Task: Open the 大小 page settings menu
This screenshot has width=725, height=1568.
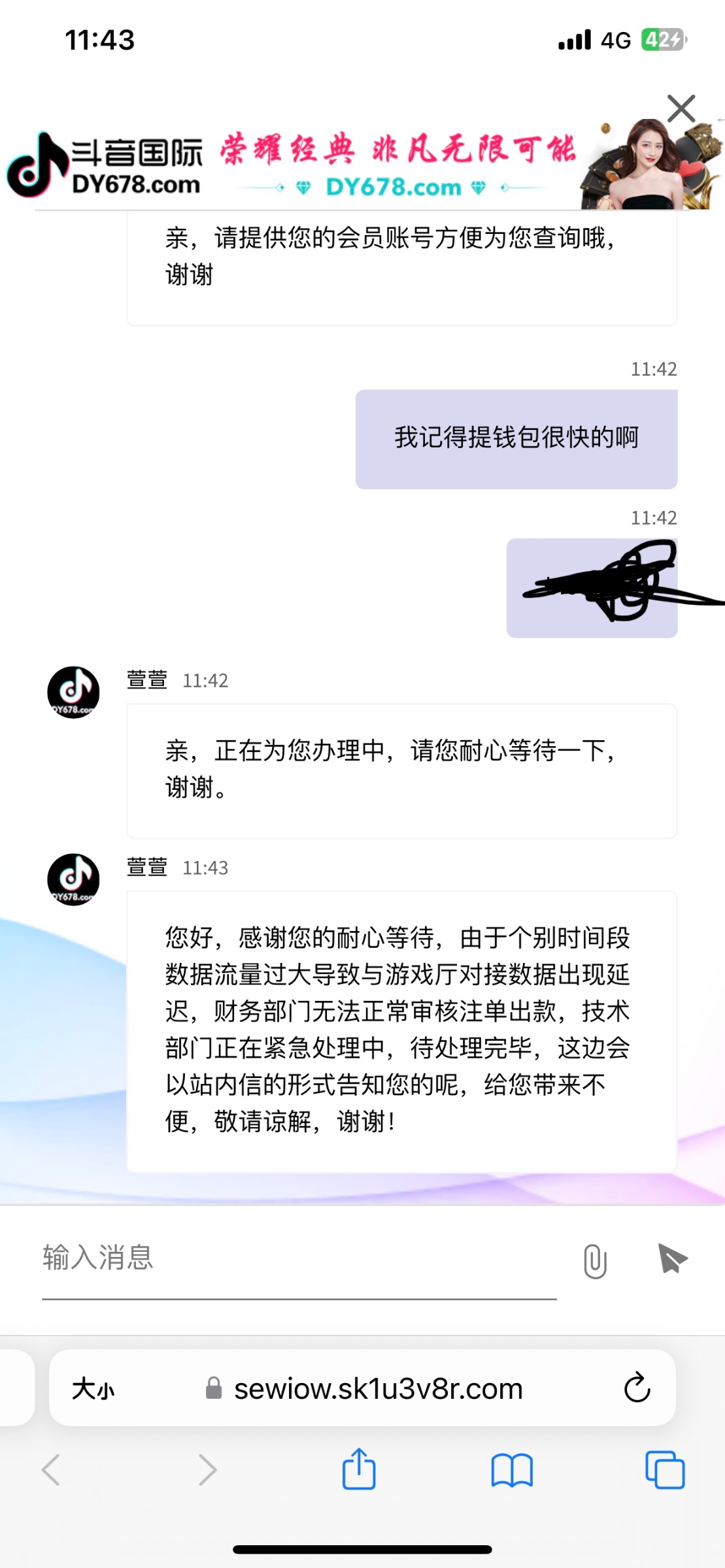Action: [x=93, y=1388]
